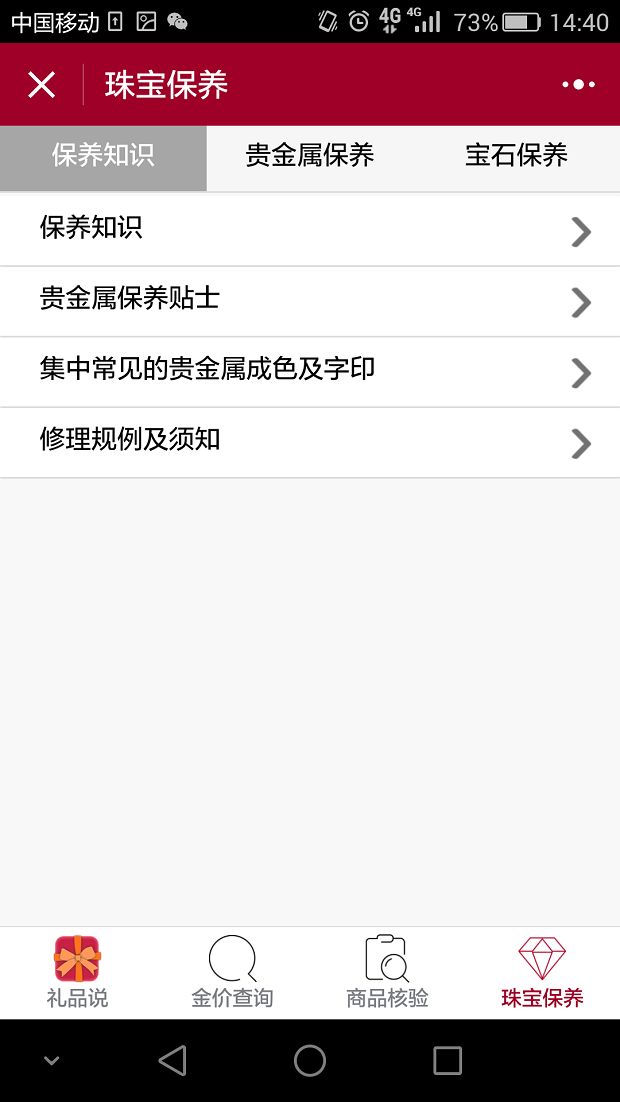Switch to 商品核验 in bottom navigation

click(x=387, y=972)
